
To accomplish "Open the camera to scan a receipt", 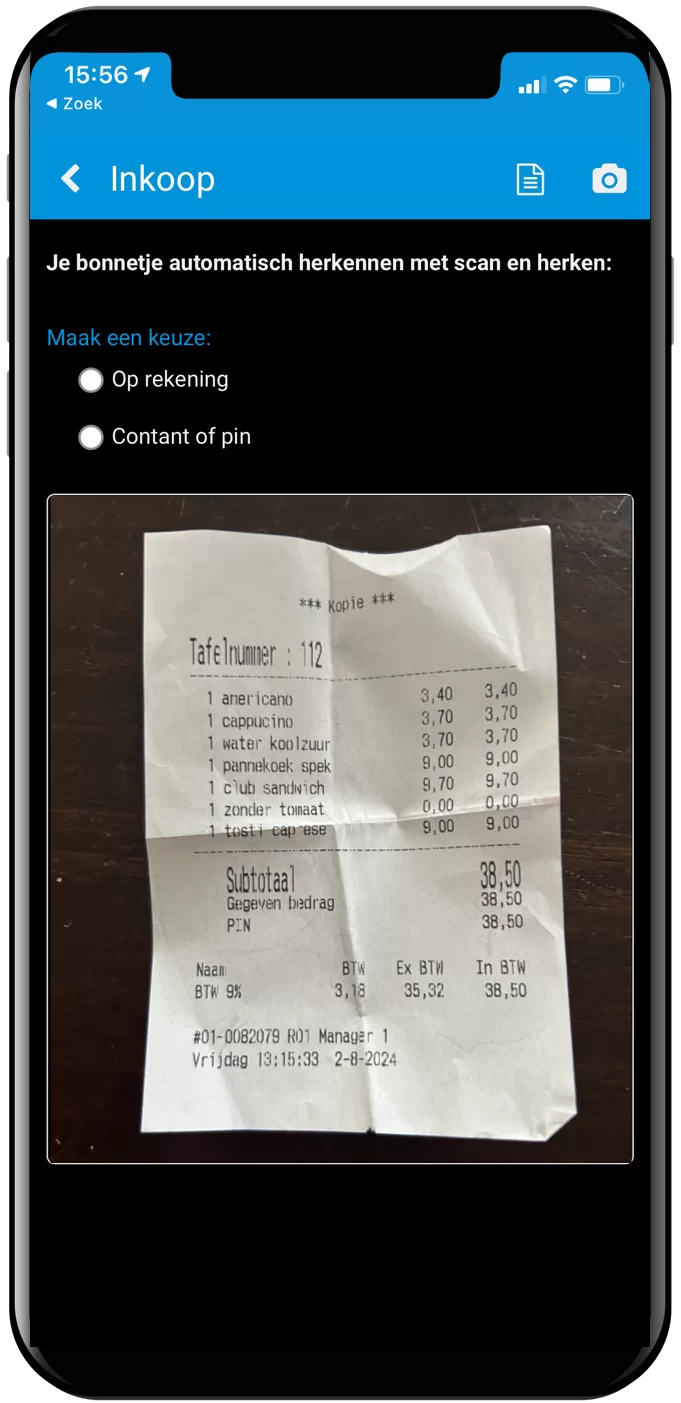I will (x=609, y=179).
